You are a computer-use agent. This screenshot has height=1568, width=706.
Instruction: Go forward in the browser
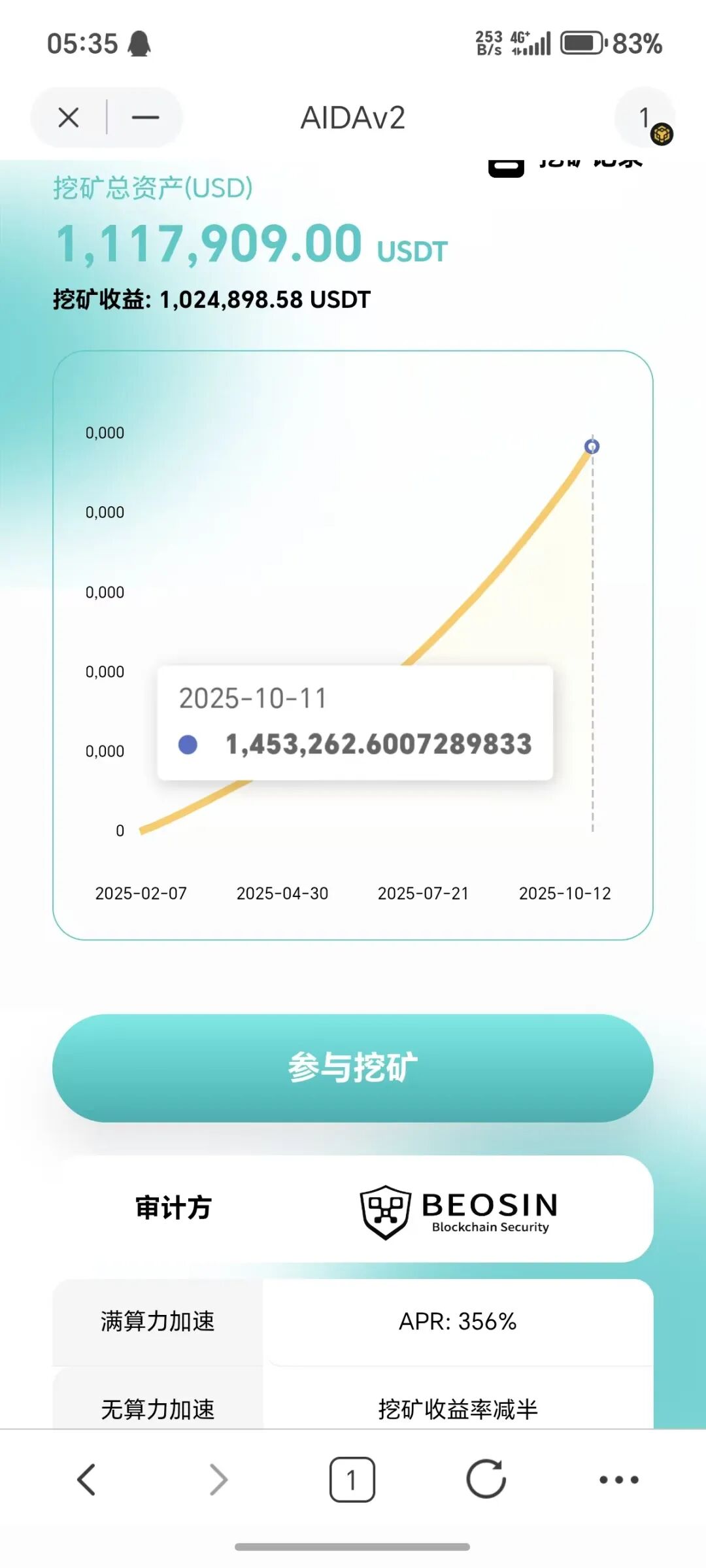pos(219,1480)
